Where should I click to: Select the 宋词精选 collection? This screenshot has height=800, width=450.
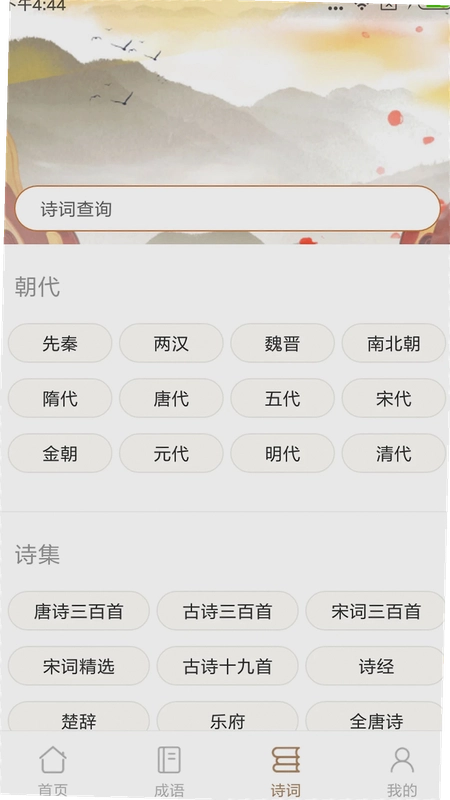(79, 666)
